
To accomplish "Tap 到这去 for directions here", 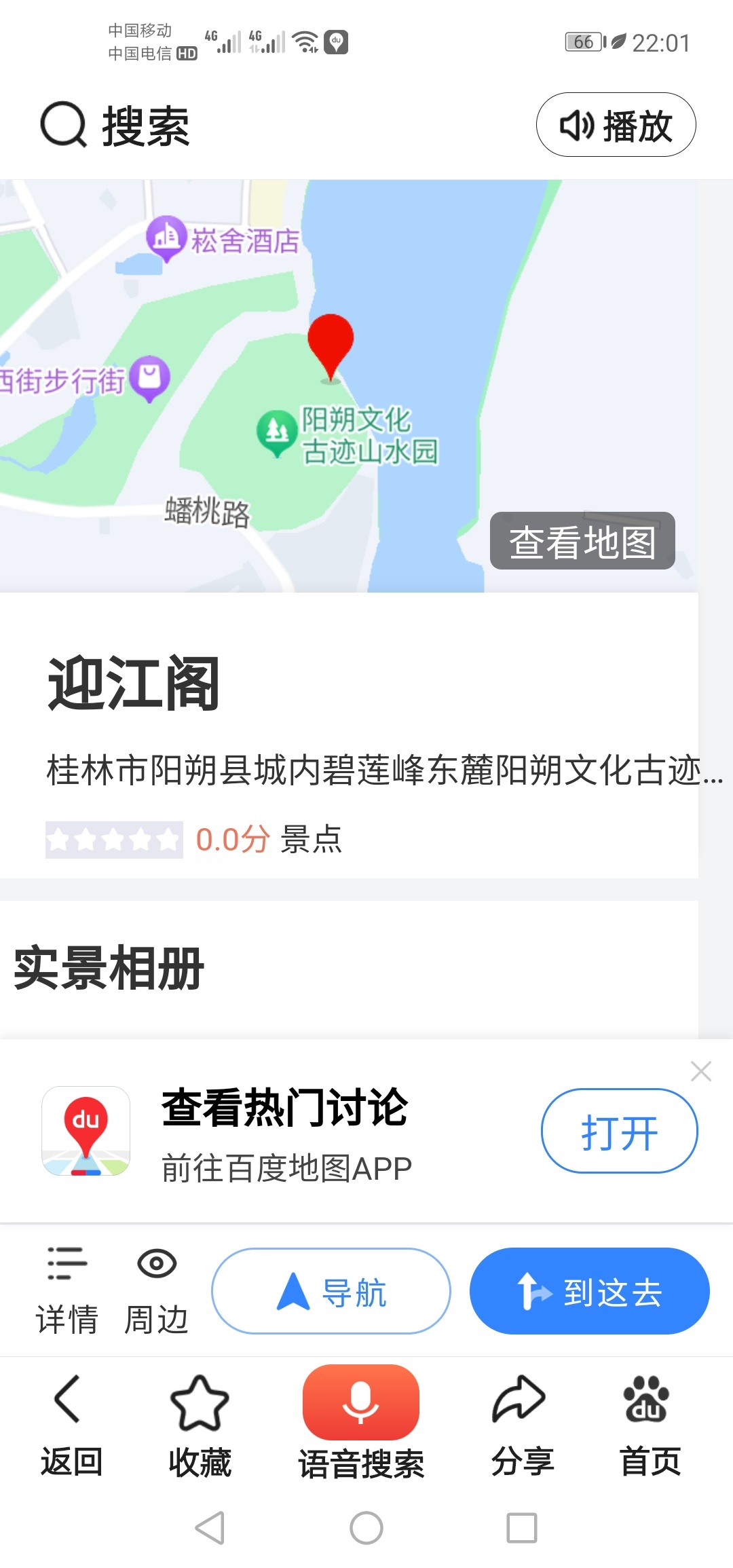I will coord(589,1291).
